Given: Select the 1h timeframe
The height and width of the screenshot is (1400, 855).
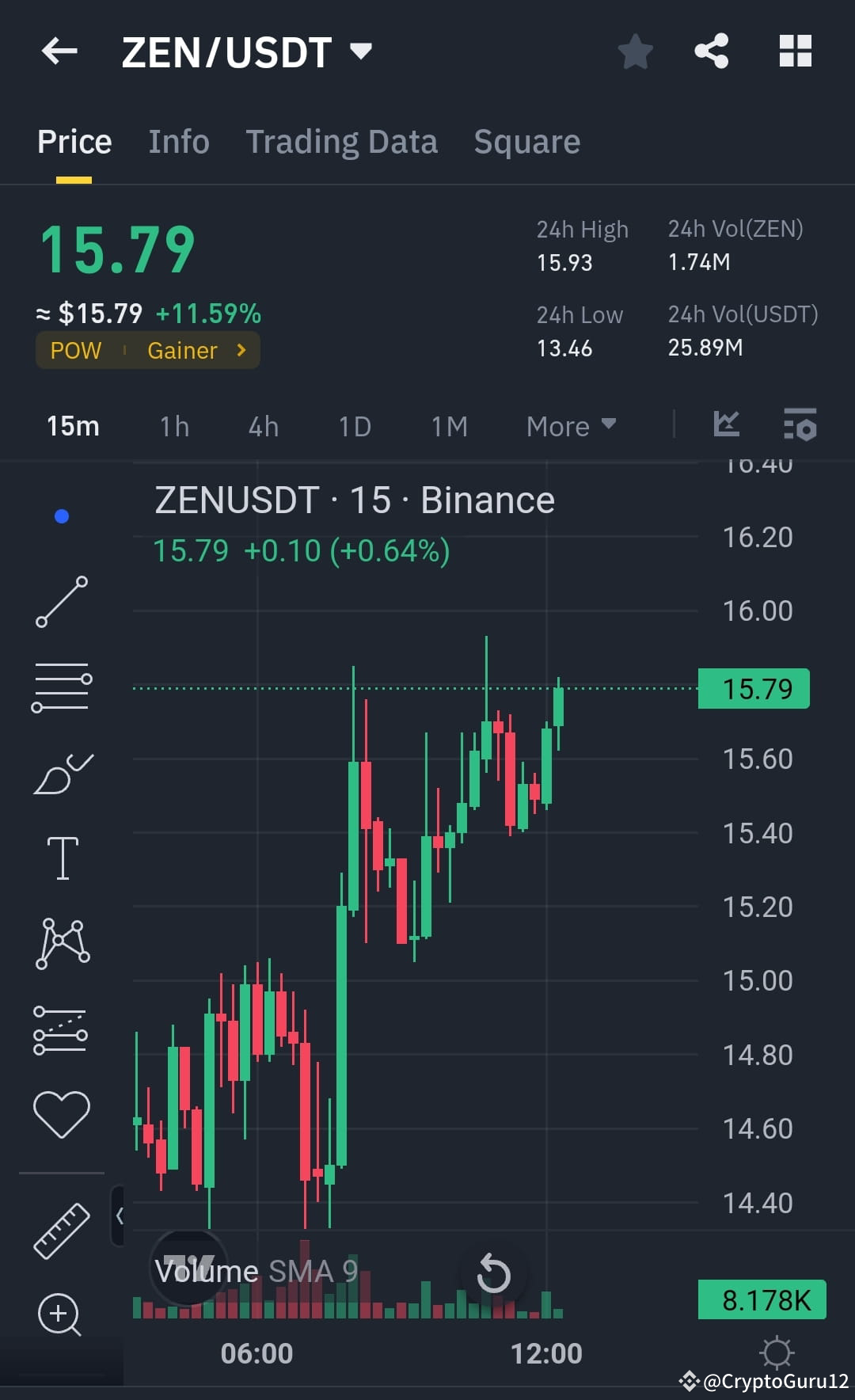Looking at the screenshot, I should point(173,425).
